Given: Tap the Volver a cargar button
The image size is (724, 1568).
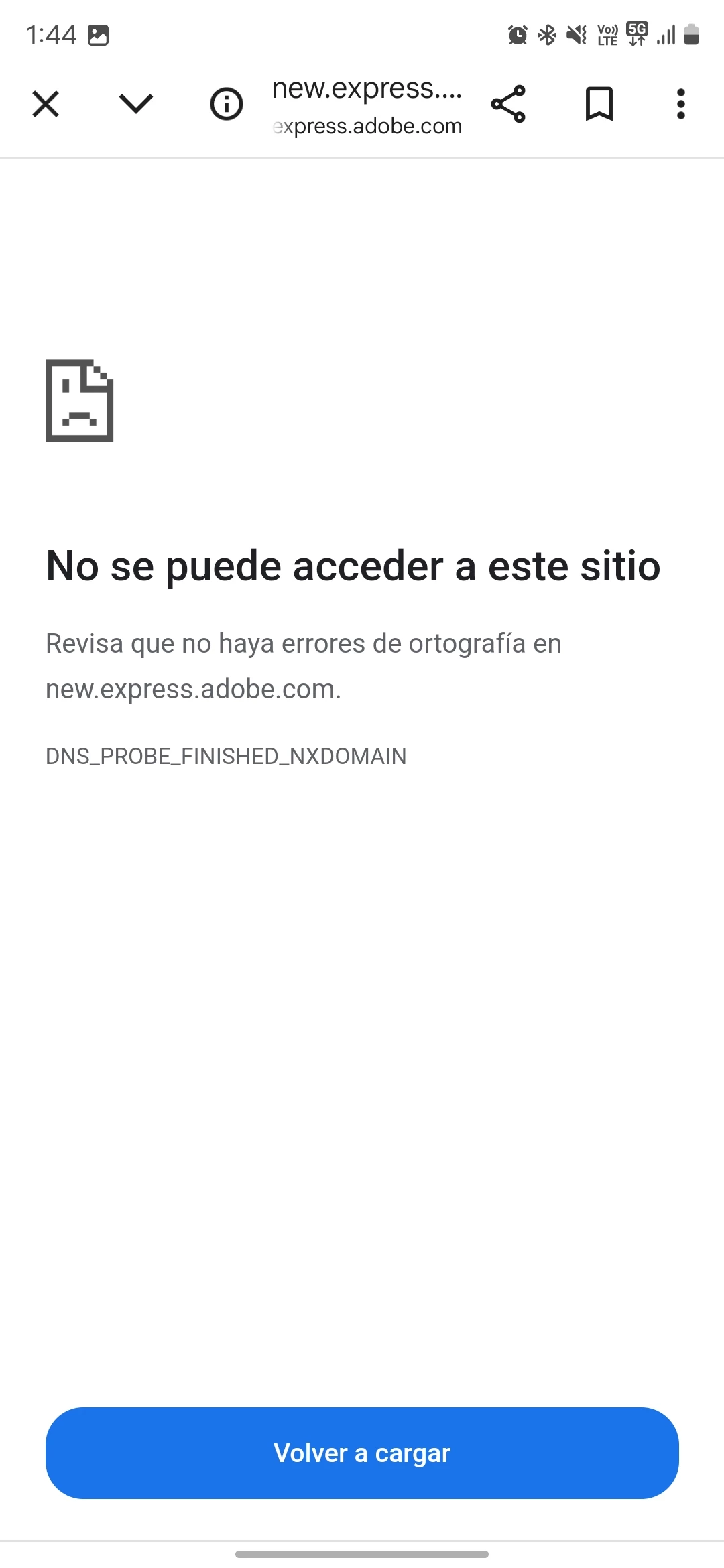Looking at the screenshot, I should [362, 1453].
